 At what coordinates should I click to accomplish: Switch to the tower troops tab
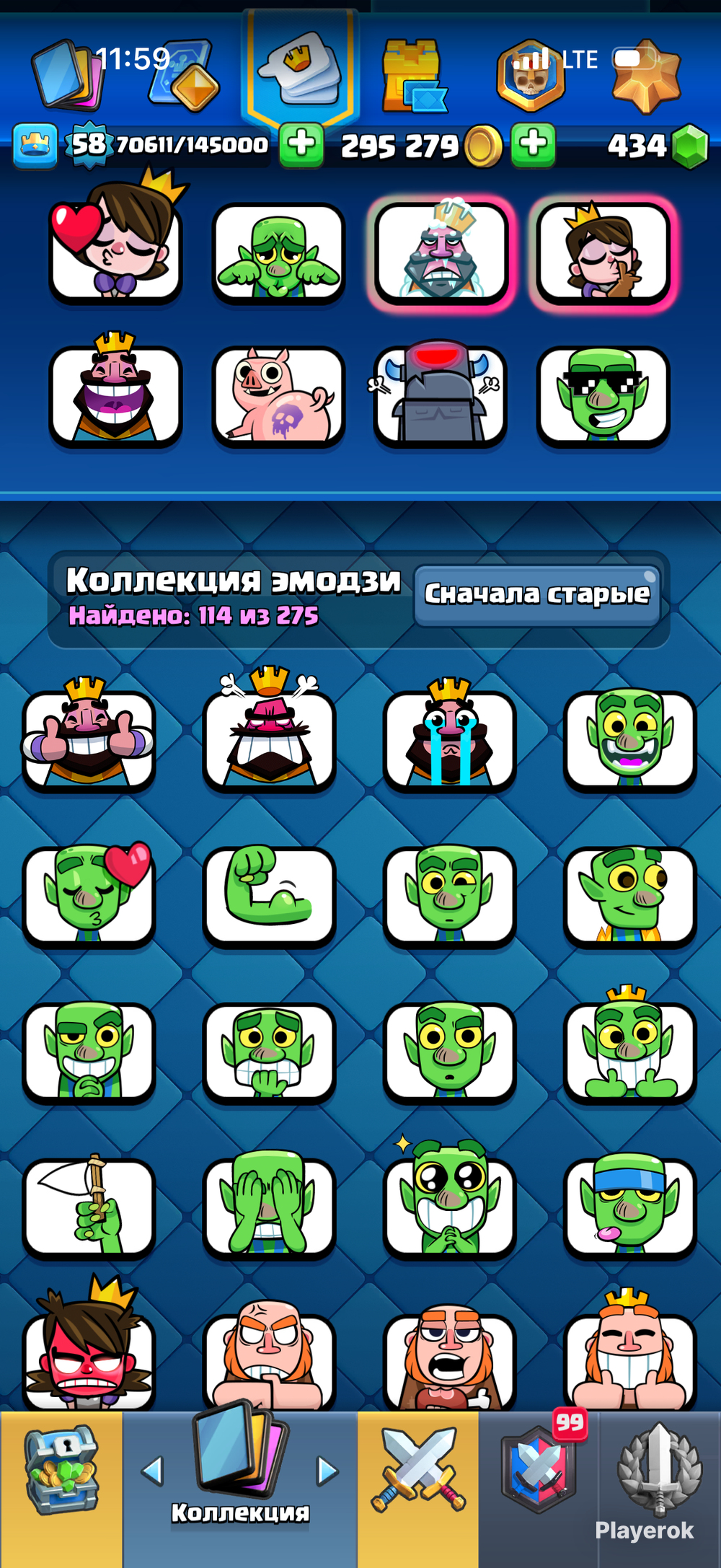pos(413,76)
